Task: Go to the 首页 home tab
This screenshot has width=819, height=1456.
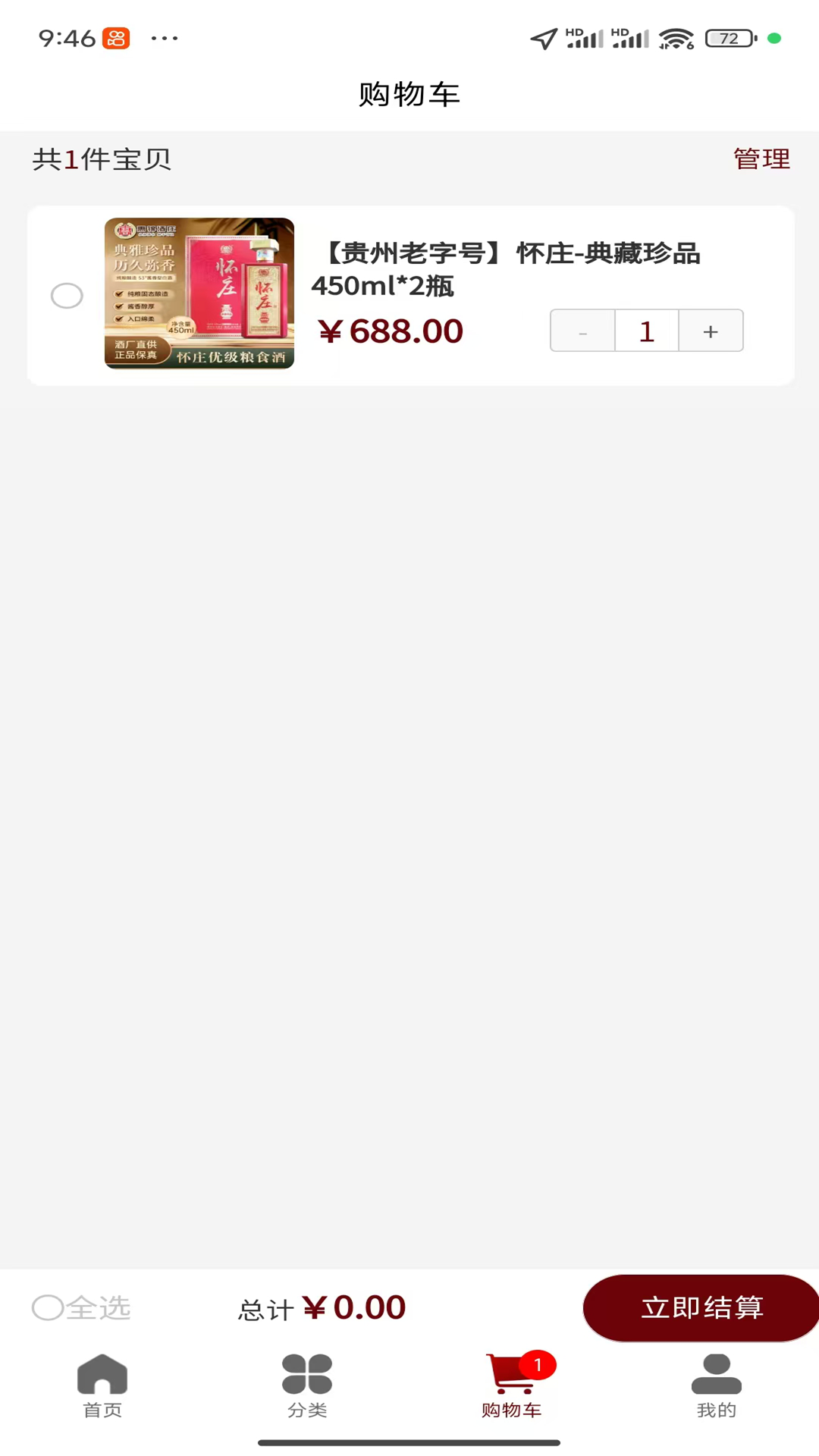Action: [x=102, y=1385]
